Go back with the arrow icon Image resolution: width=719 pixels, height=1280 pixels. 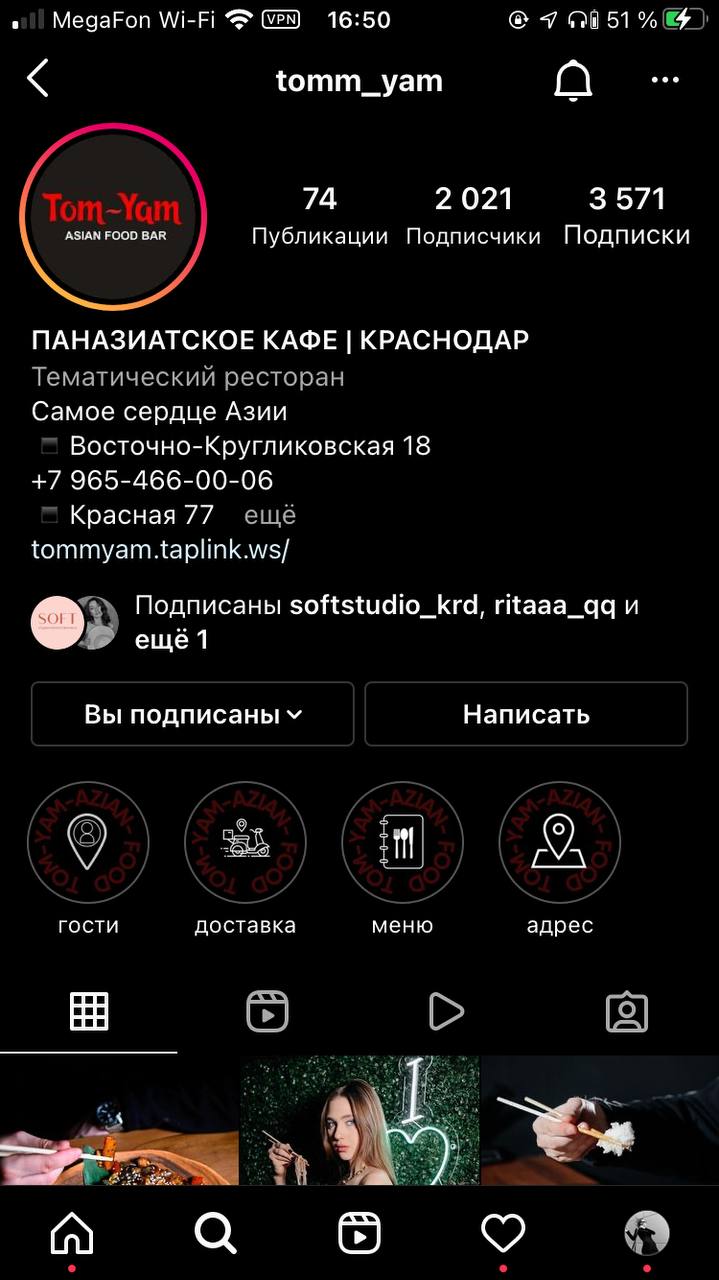[x=38, y=79]
